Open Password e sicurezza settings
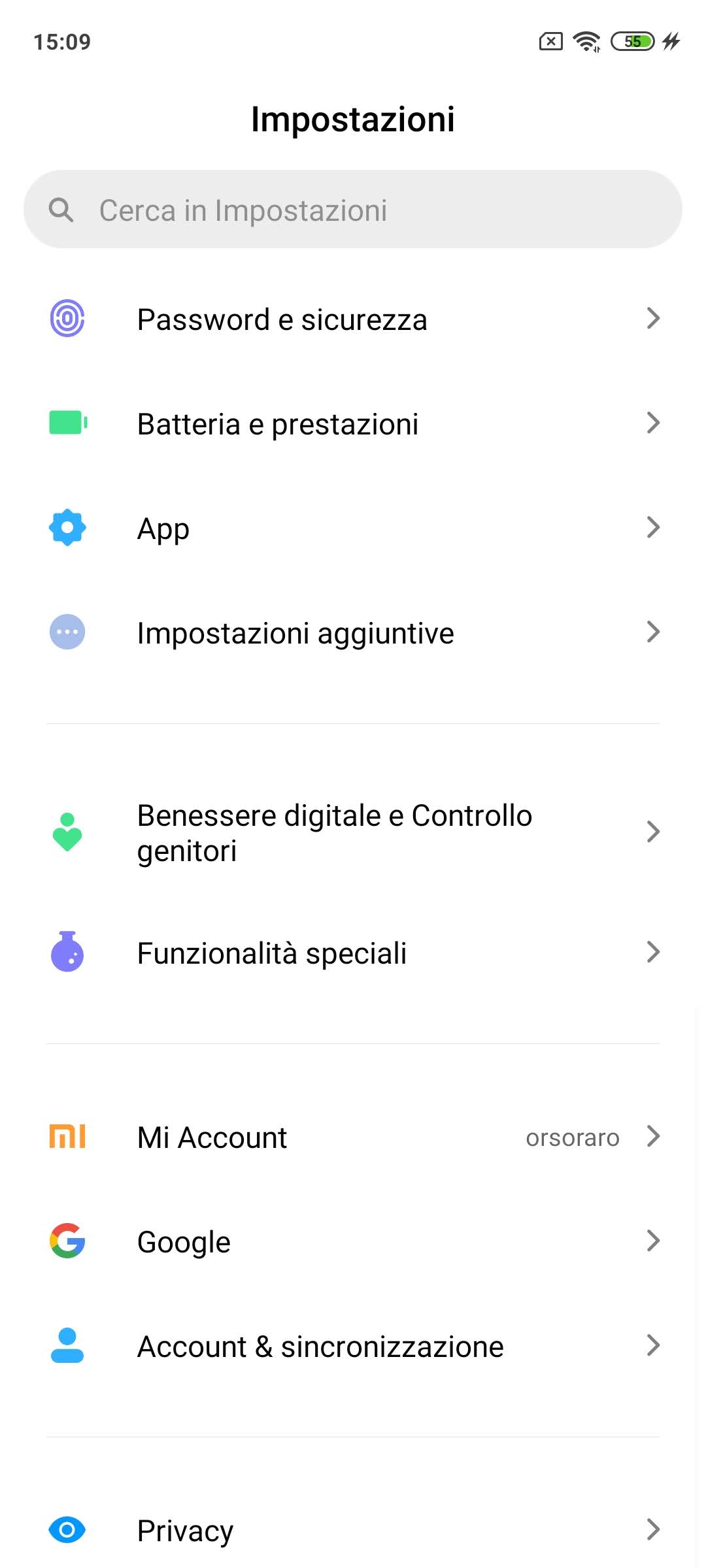 [x=353, y=319]
